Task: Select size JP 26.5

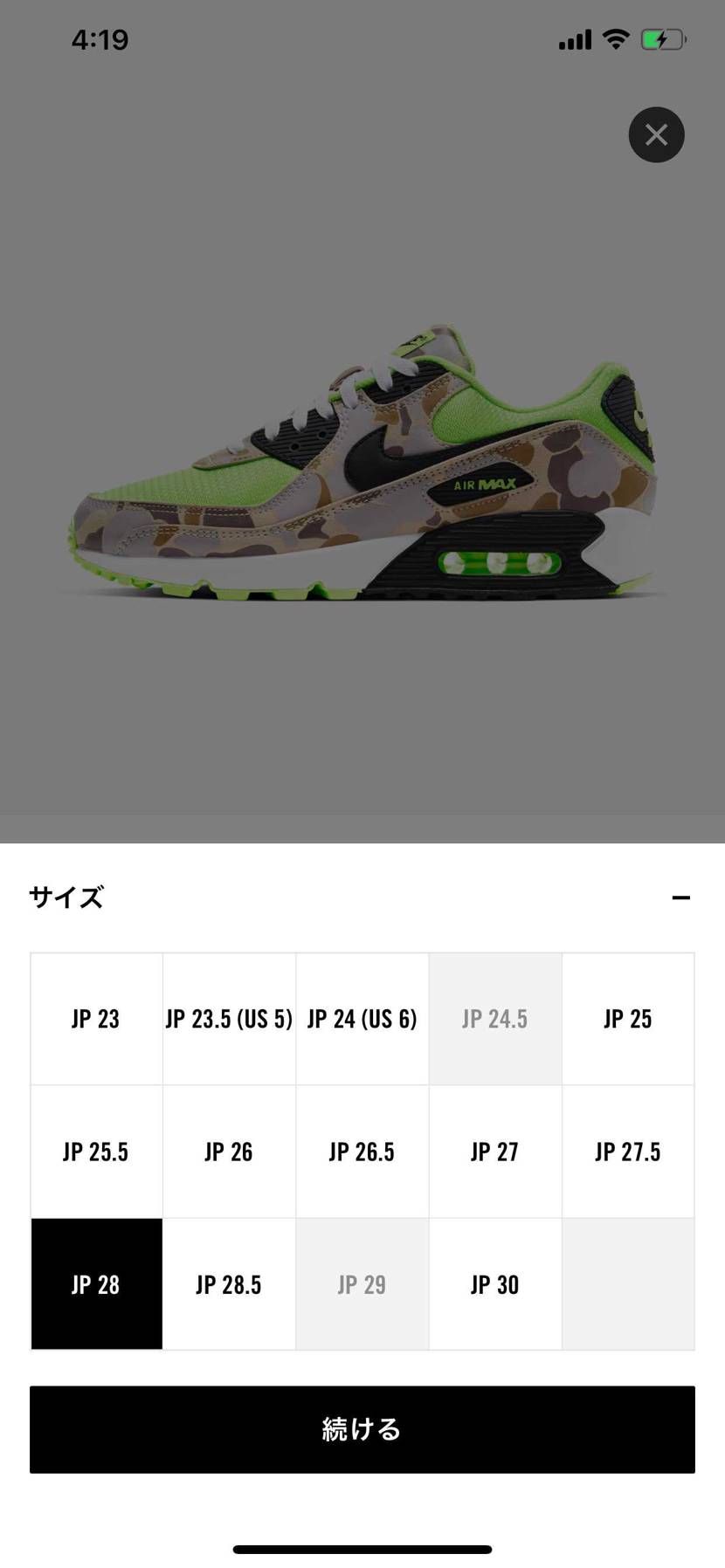Action: [362, 1152]
